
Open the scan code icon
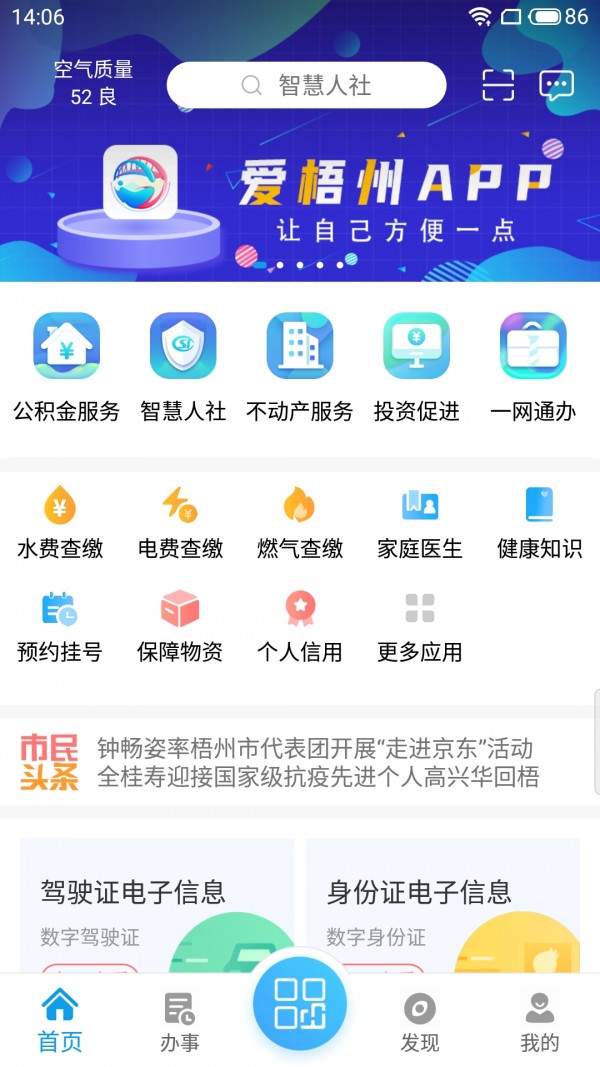[498, 86]
